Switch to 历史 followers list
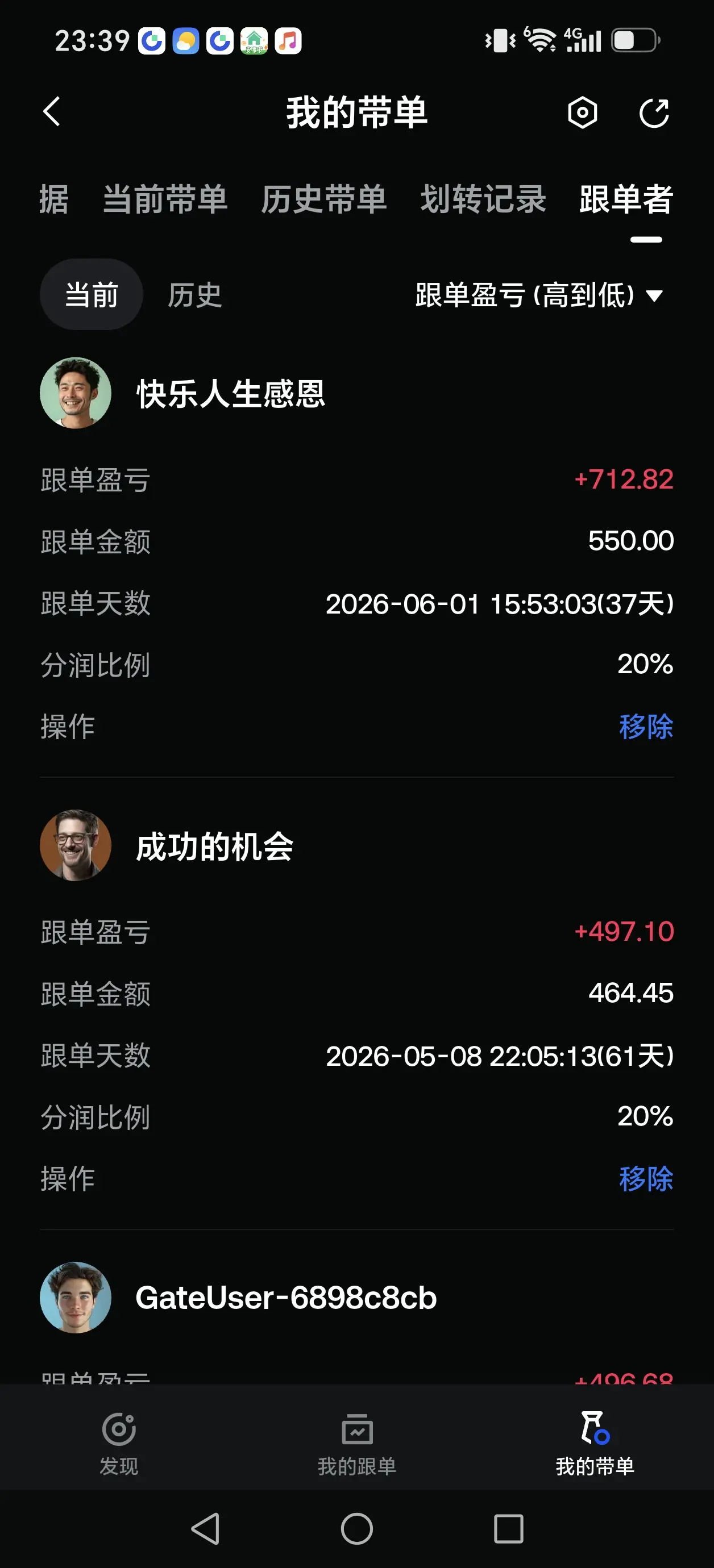The width and height of the screenshot is (714, 1568). [x=195, y=295]
